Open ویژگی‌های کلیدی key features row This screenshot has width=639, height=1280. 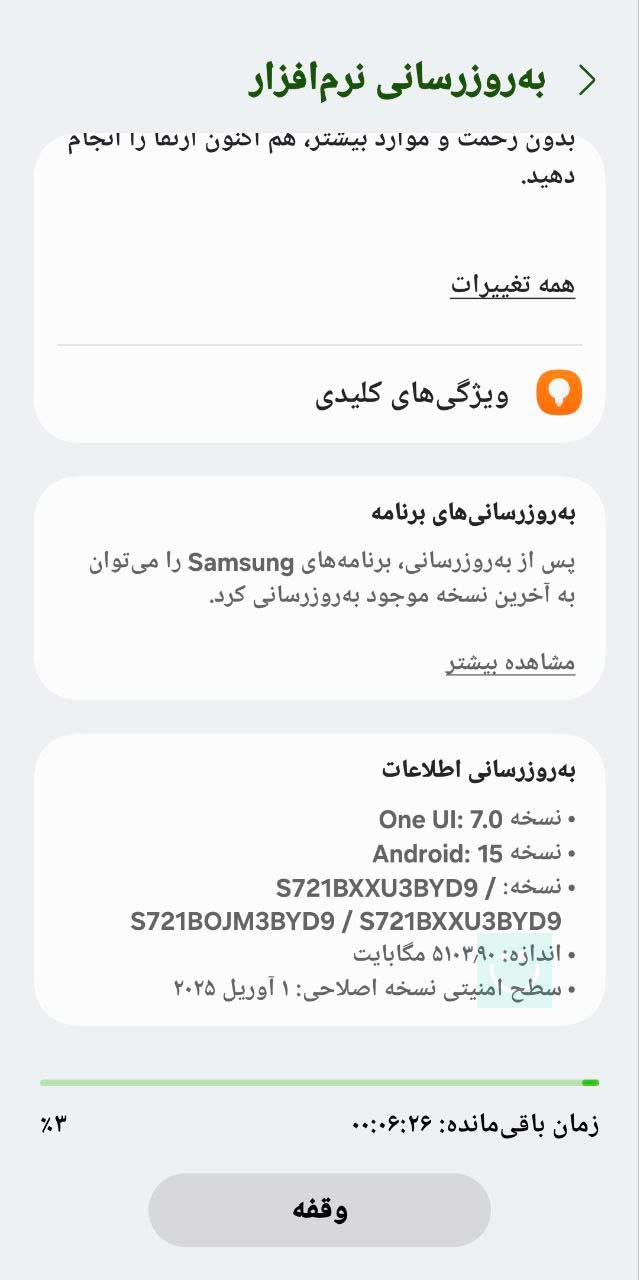point(320,394)
